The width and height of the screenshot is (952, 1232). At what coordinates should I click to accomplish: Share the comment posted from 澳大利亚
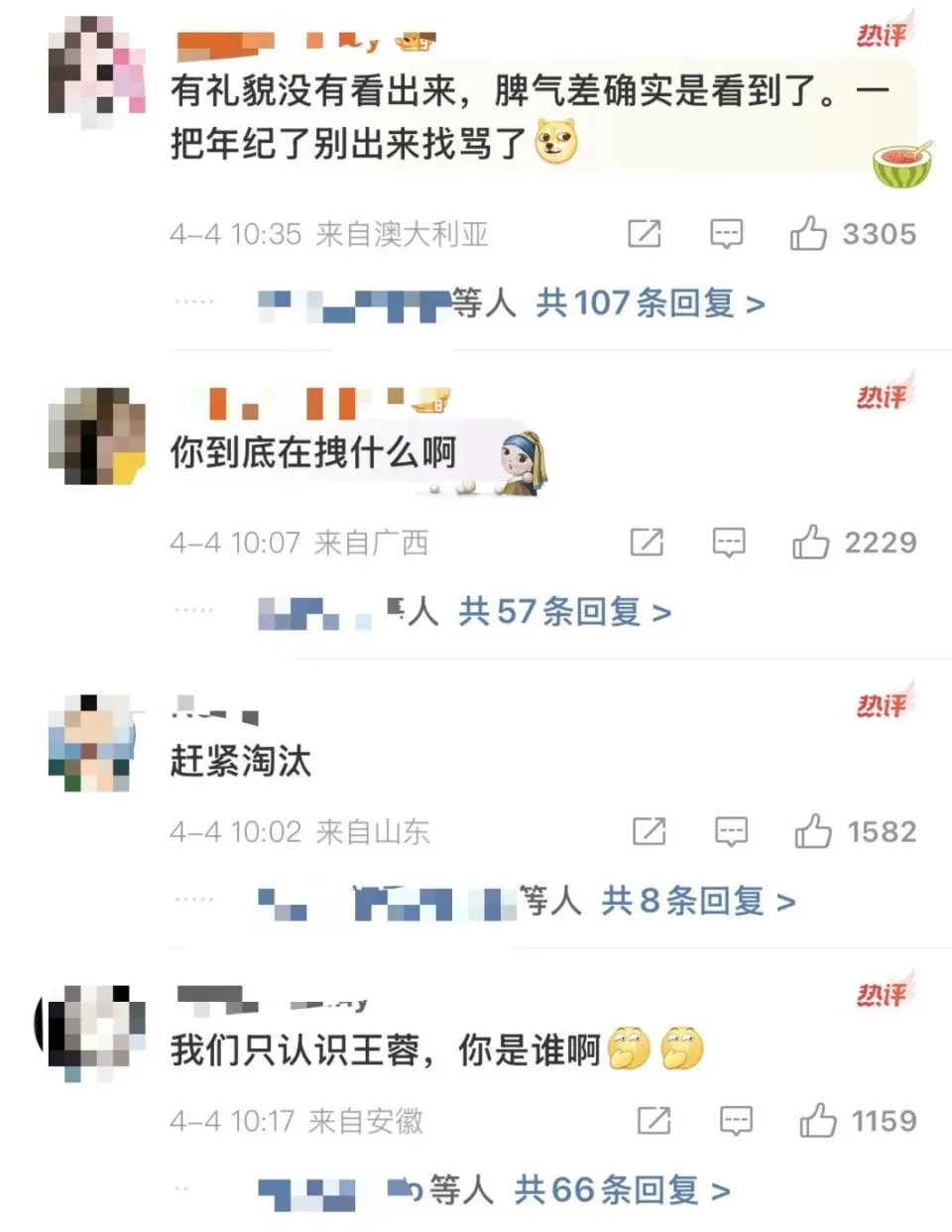click(645, 234)
